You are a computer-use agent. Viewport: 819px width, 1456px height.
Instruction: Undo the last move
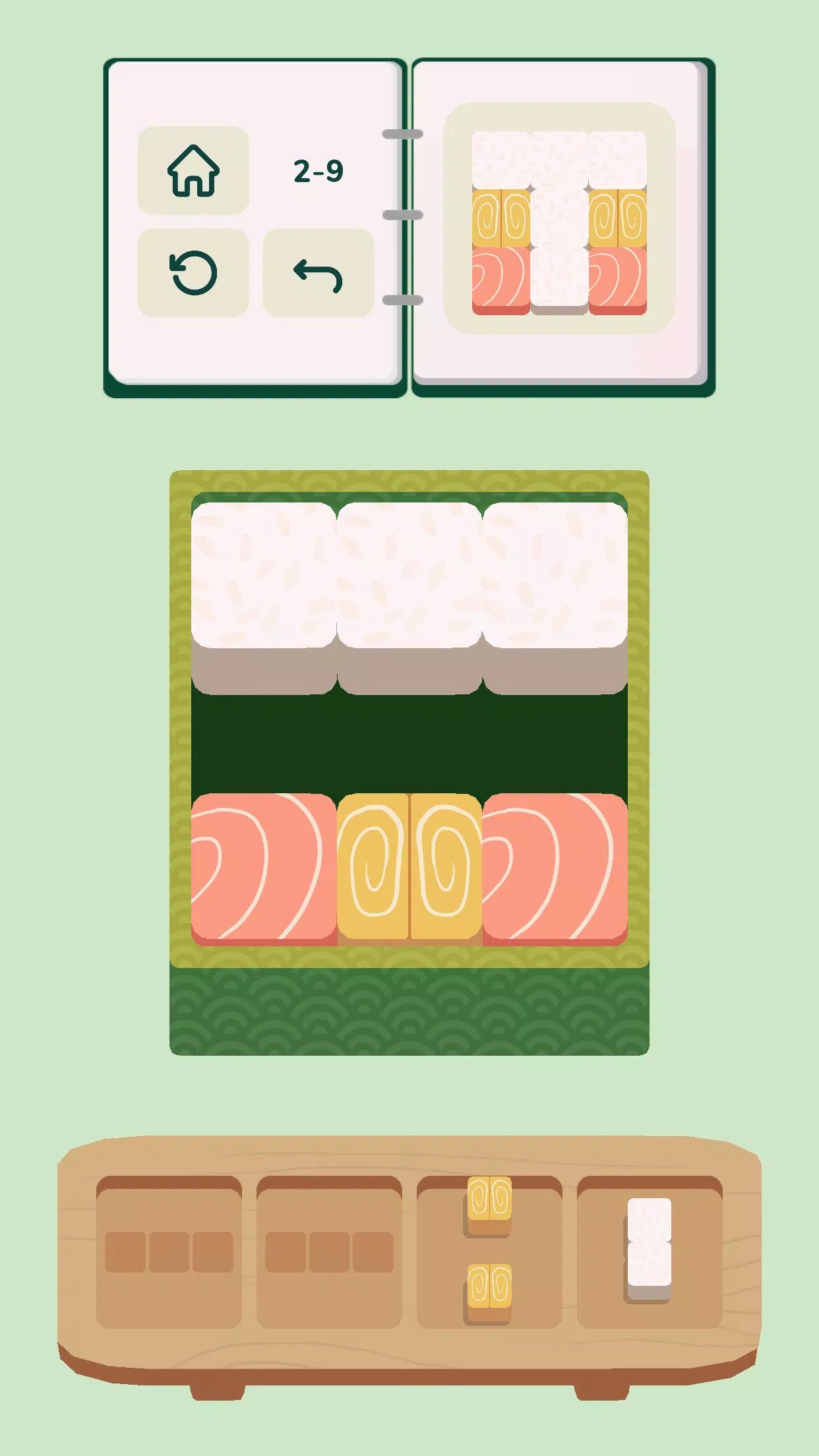click(x=318, y=273)
